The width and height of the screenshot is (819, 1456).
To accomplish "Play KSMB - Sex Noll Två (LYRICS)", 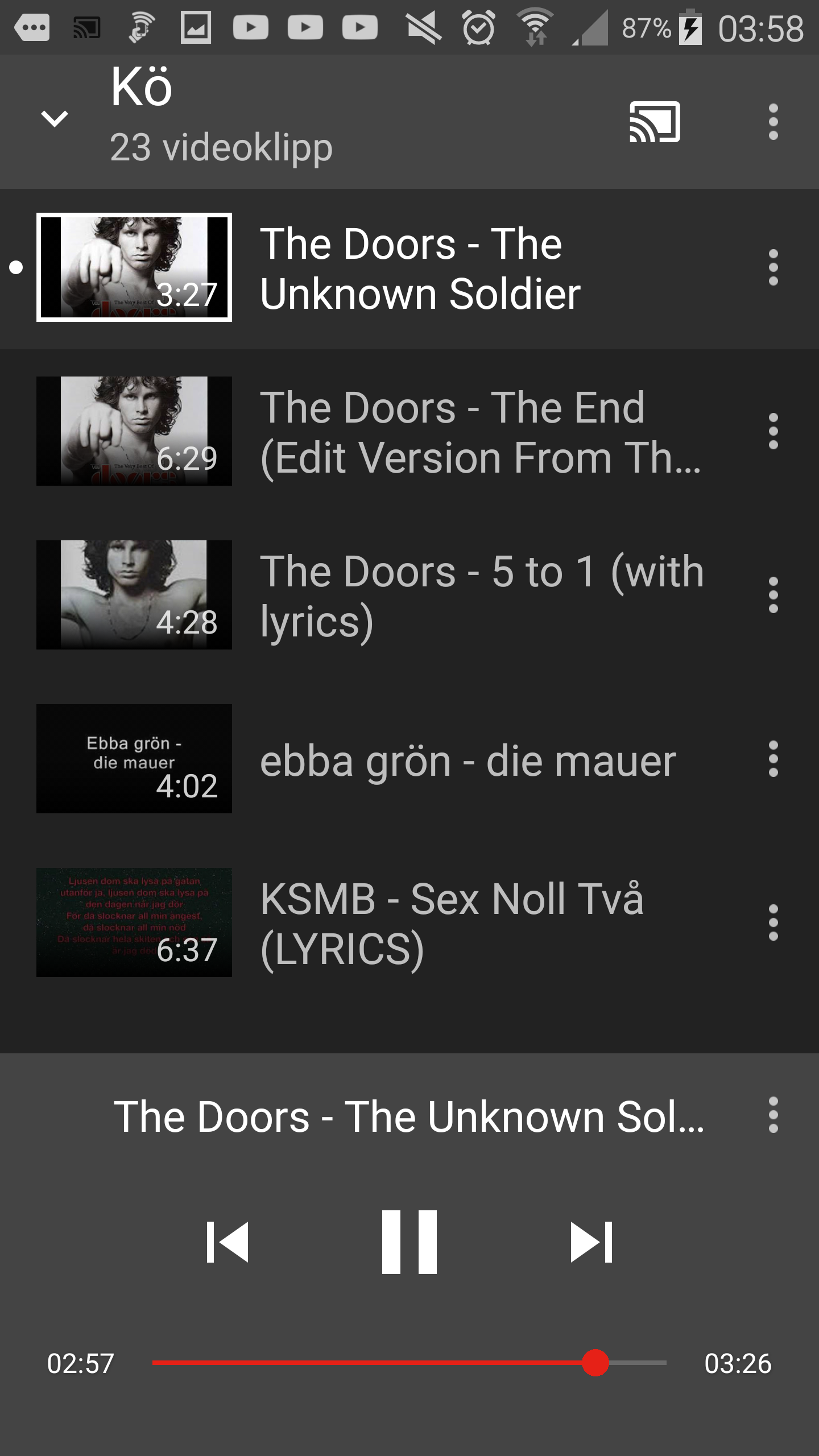I will pyautogui.click(x=420, y=923).
